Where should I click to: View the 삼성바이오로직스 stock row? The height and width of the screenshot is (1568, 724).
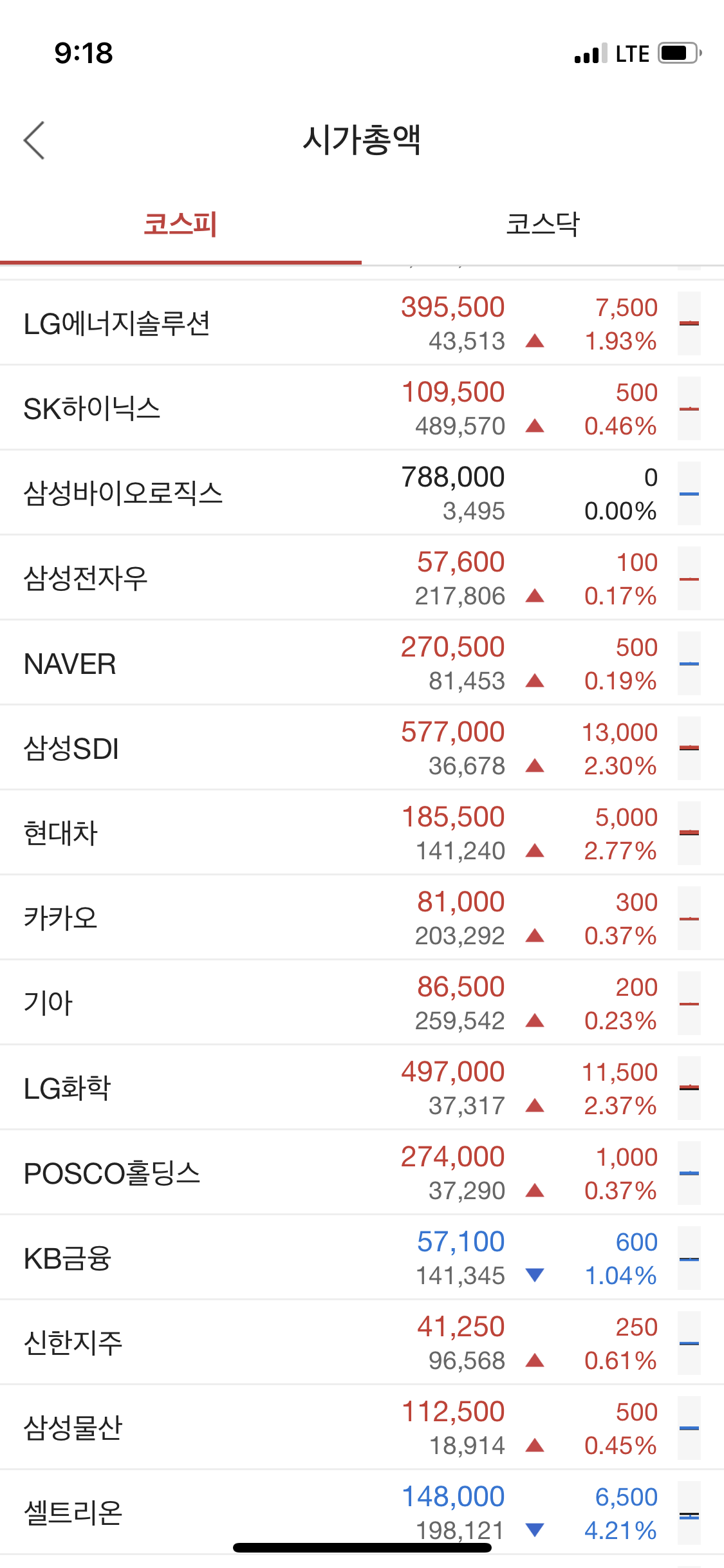pyautogui.click(x=362, y=493)
